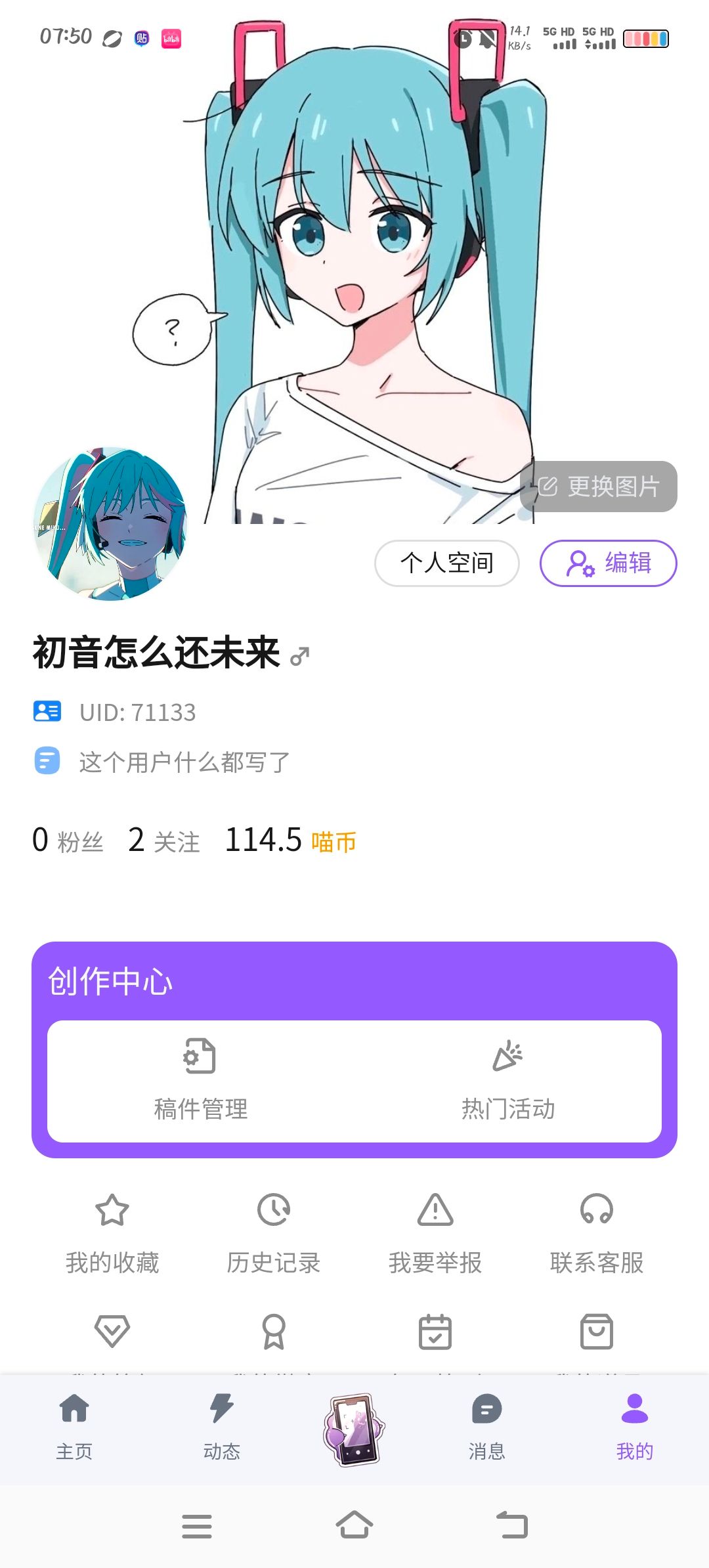
Task: Tap the 编辑 profile button
Action: pyautogui.click(x=608, y=563)
